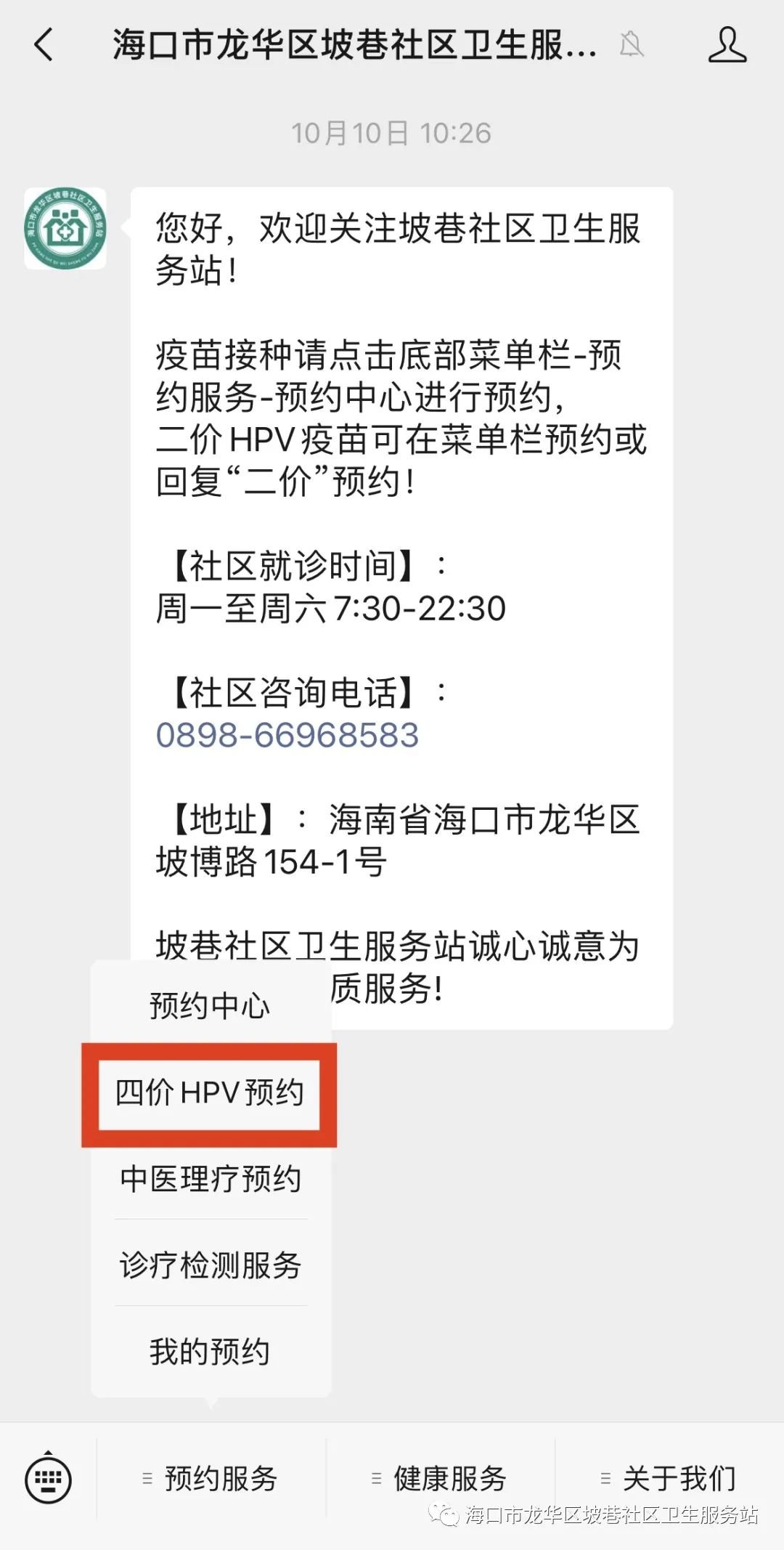
Task: View 我的预约
Action: 210,1352
